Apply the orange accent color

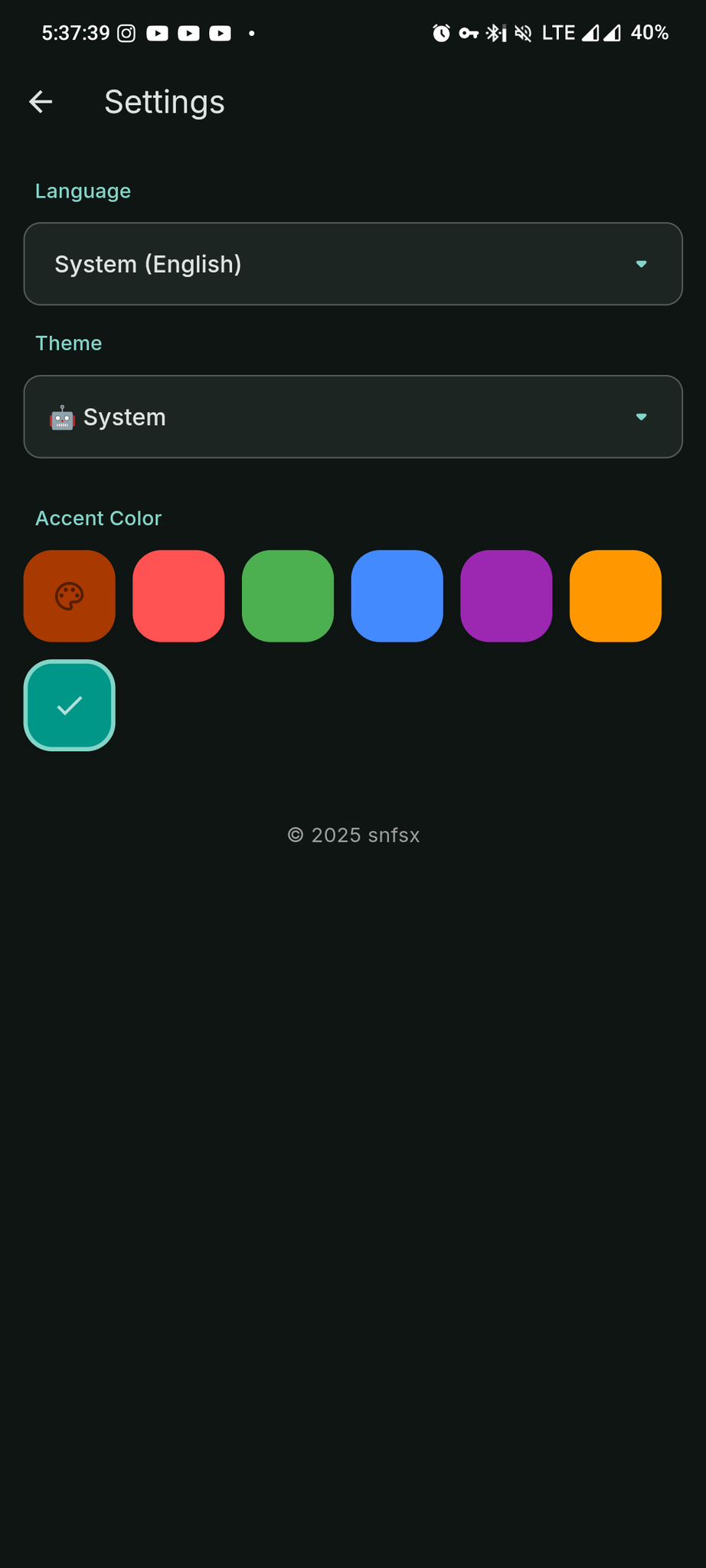pyautogui.click(x=616, y=596)
